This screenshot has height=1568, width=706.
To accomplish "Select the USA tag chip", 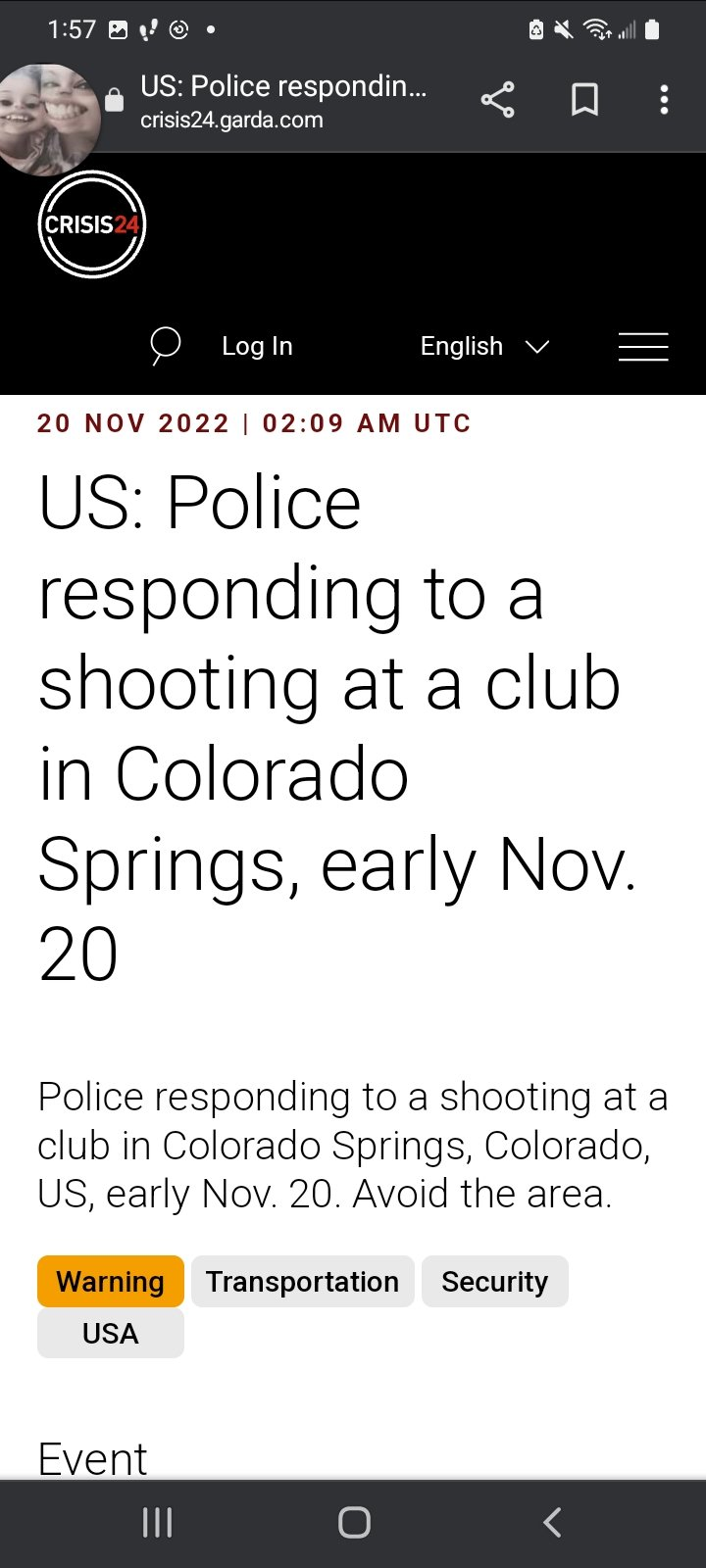I will [x=111, y=1333].
